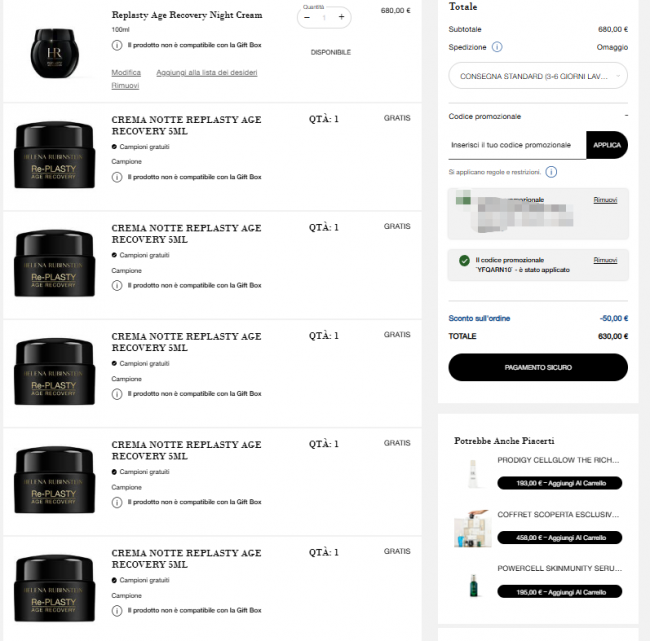This screenshot has width=650, height=641.
Task: Decrease quantity of Replasty Night Cream
Action: point(307,17)
